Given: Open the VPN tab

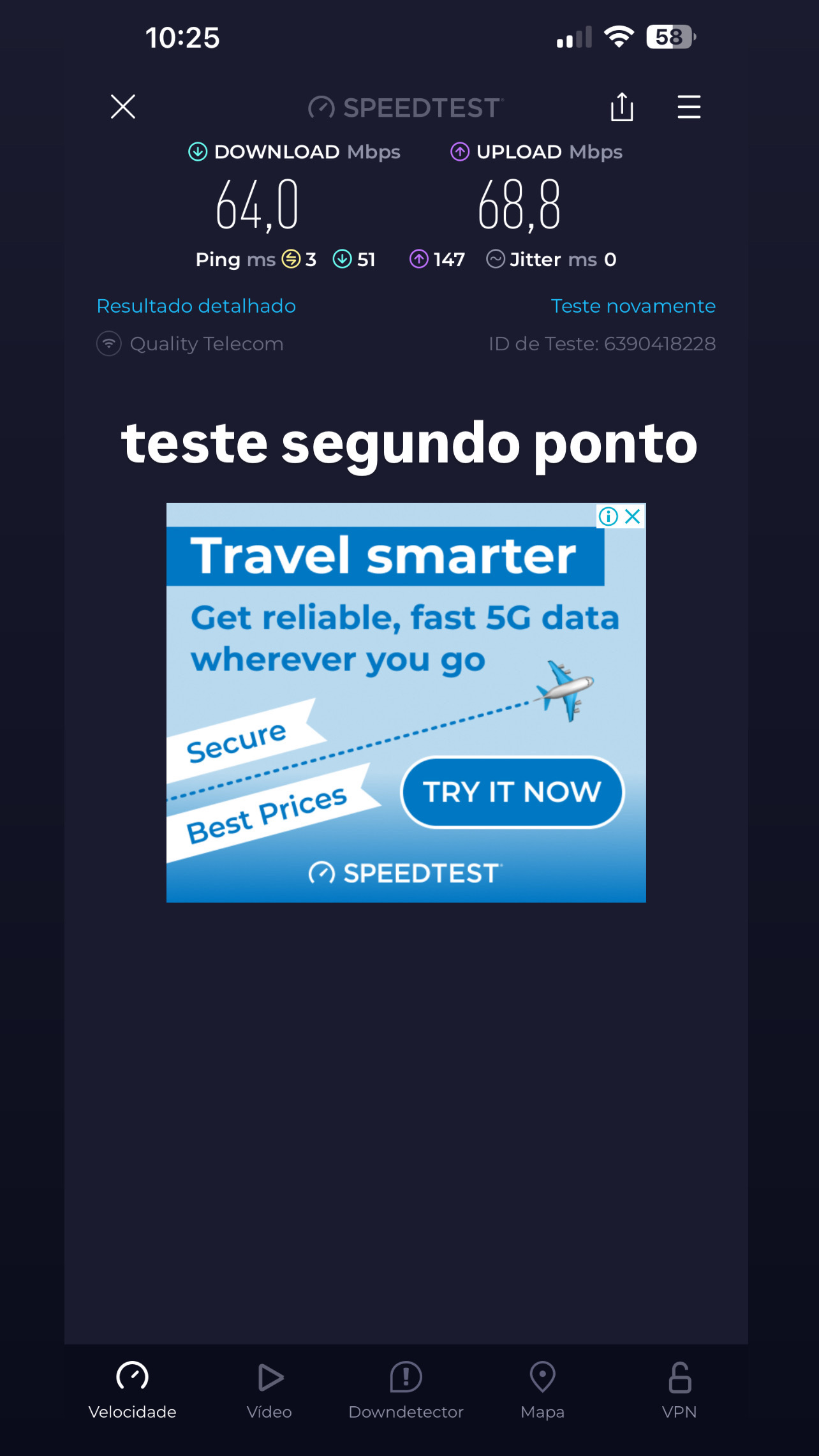Looking at the screenshot, I should tap(679, 1390).
